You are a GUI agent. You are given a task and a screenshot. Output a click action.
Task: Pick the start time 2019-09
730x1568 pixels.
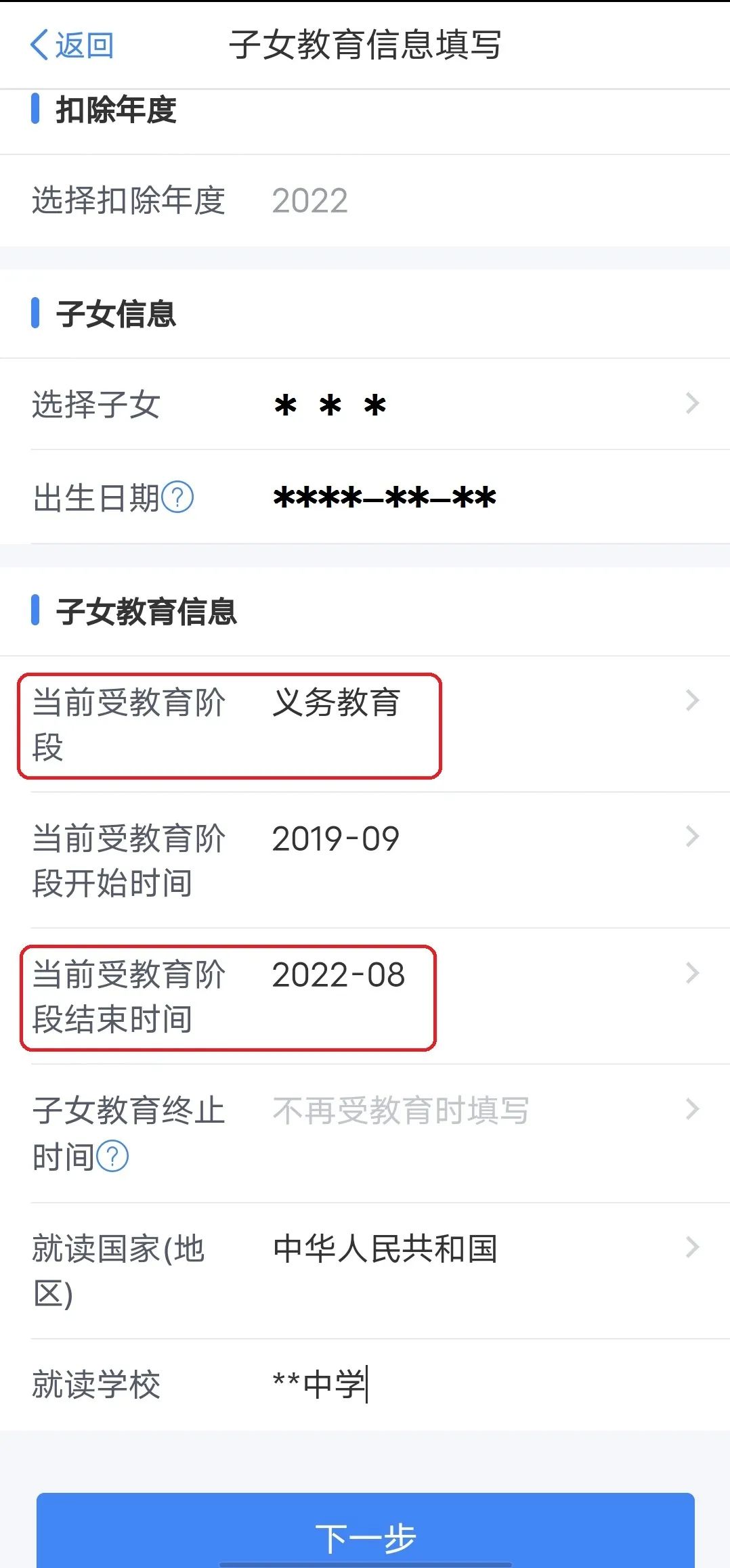click(365, 860)
